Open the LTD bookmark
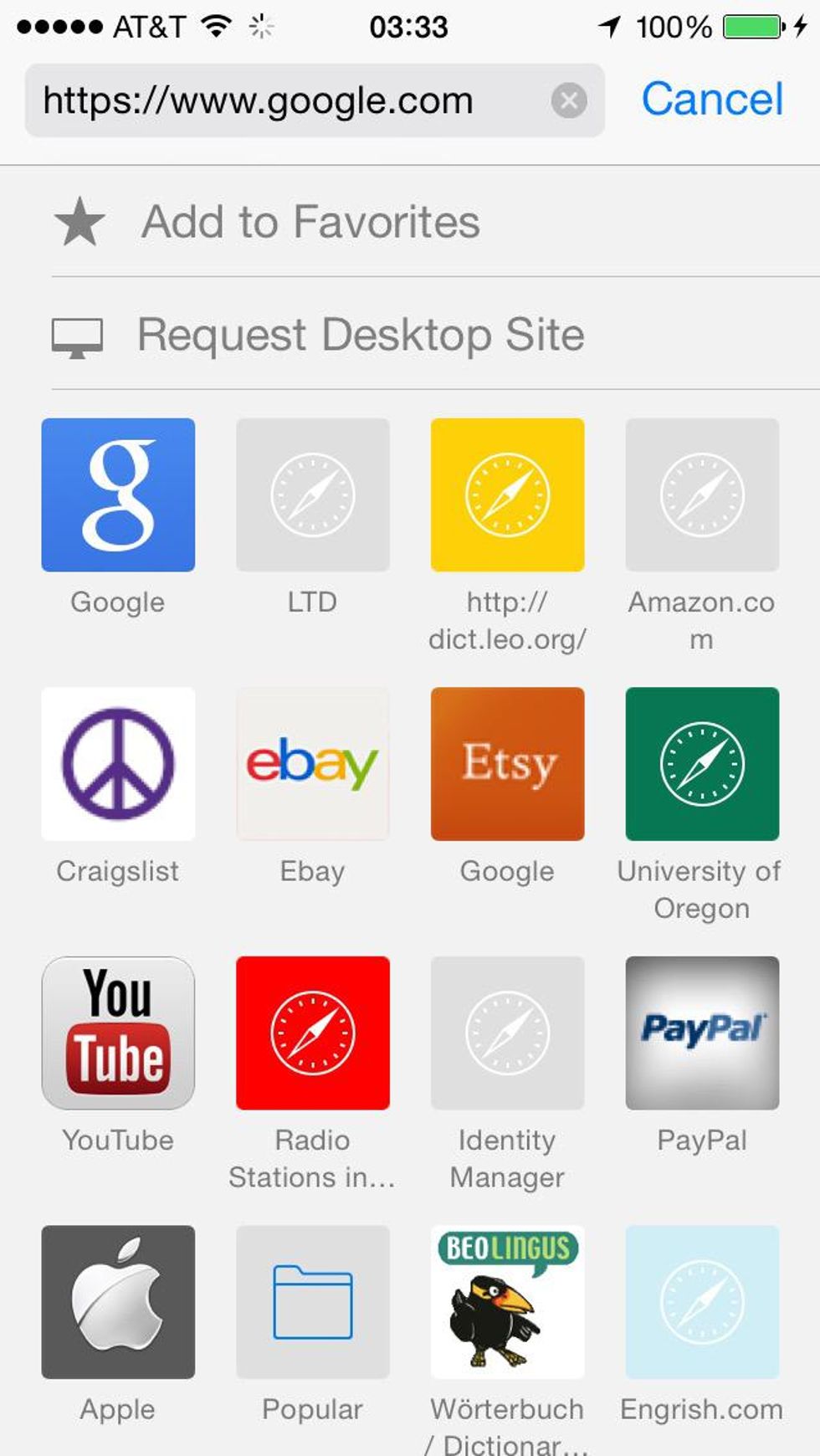This screenshot has width=820, height=1456. click(313, 495)
